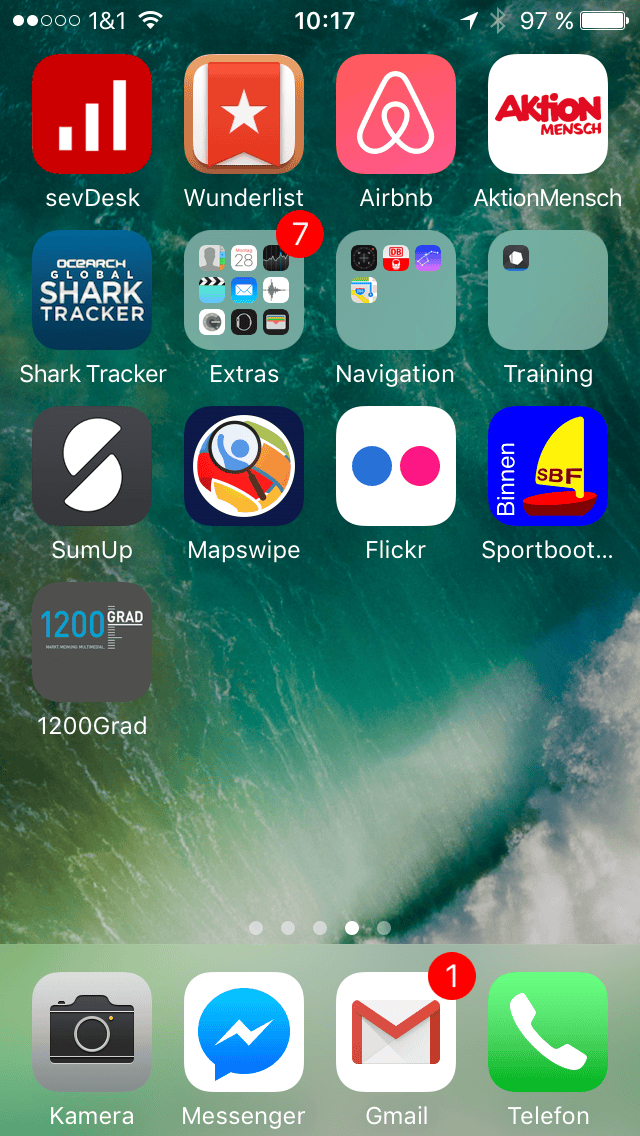Open the sevDesk app
The height and width of the screenshot is (1136, 640).
point(92,114)
